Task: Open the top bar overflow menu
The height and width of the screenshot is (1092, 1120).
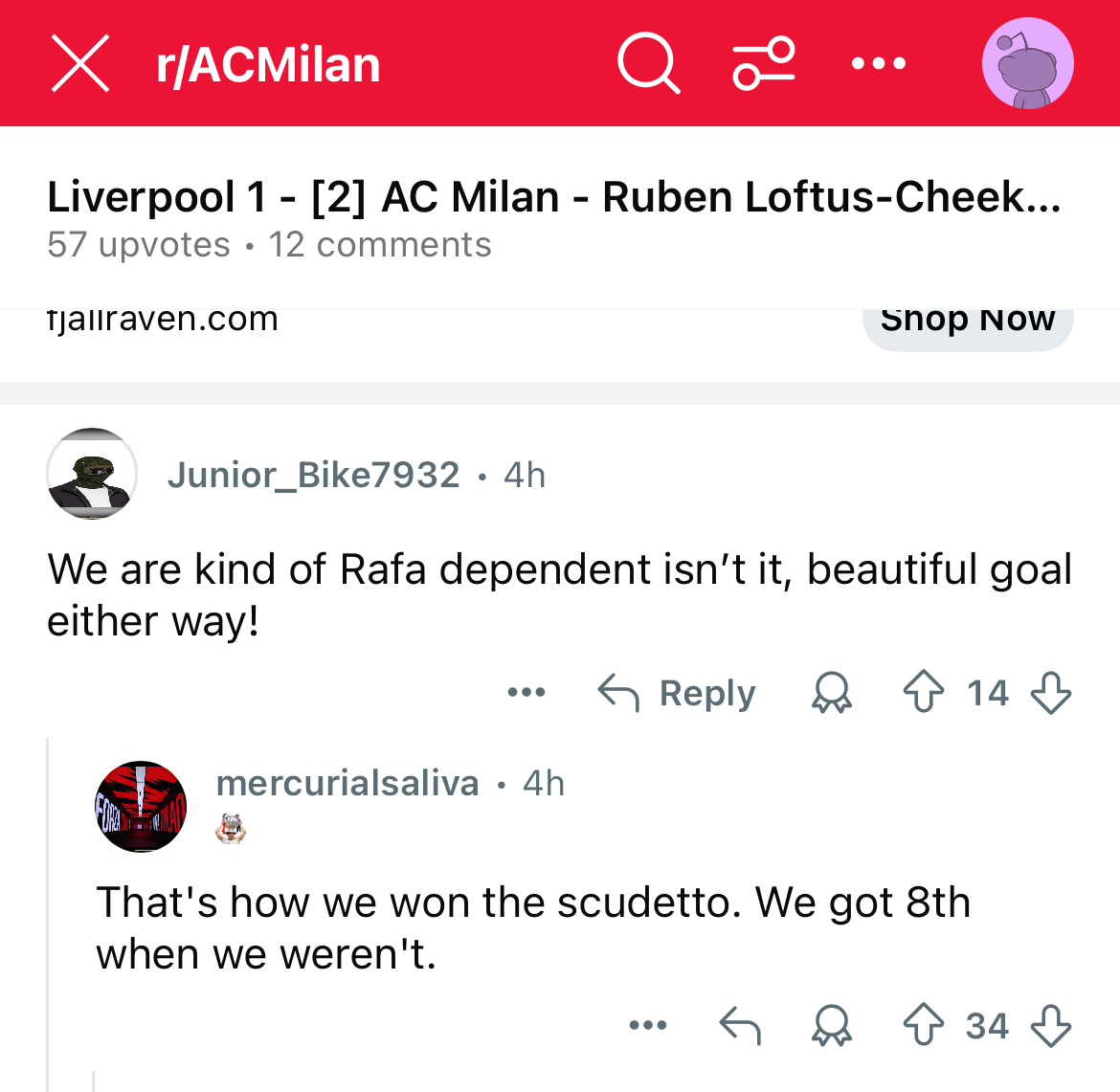Action: pos(878,64)
